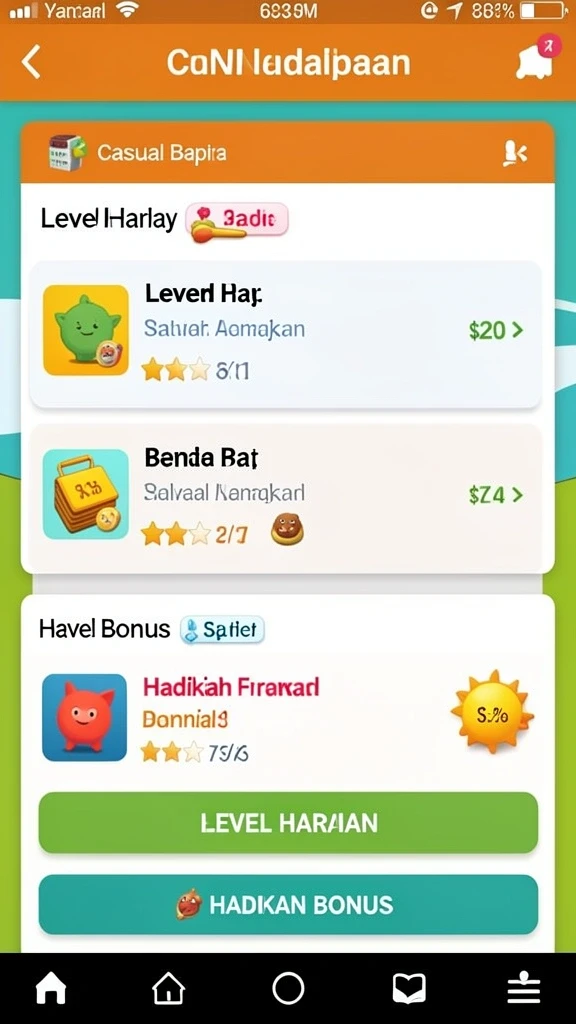
Task: Go back using the top-left arrow
Action: (31, 63)
